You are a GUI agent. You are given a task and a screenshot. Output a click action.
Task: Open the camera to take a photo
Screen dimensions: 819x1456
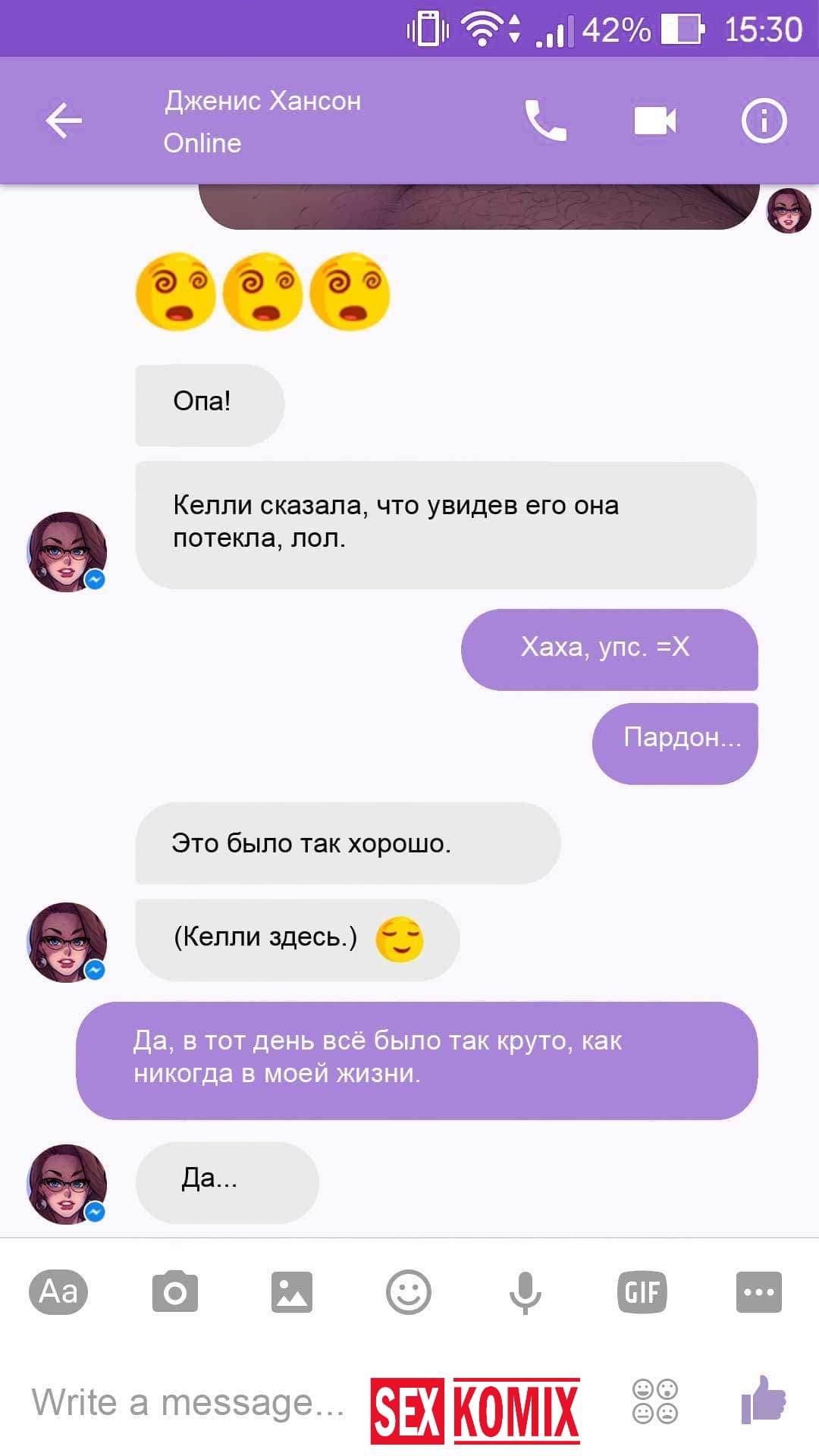175,1291
